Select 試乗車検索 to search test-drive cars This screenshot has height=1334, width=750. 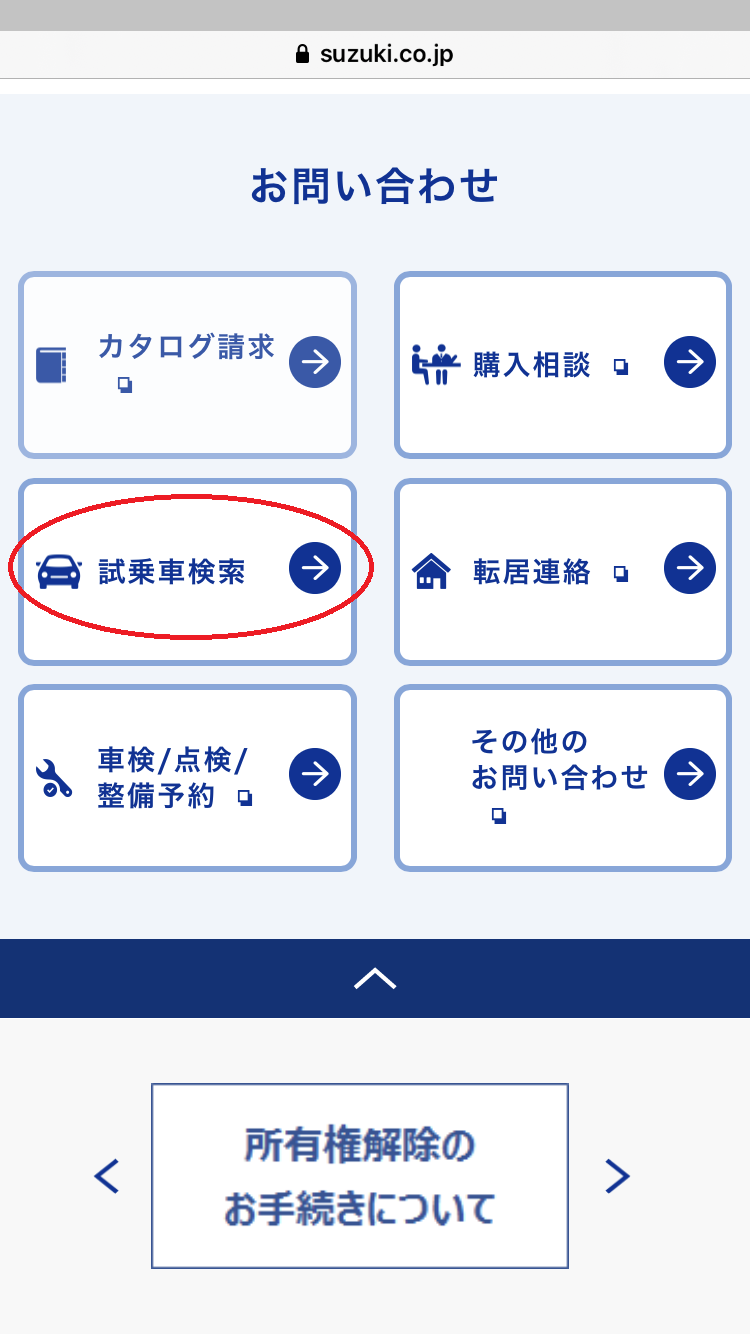[x=187, y=571]
